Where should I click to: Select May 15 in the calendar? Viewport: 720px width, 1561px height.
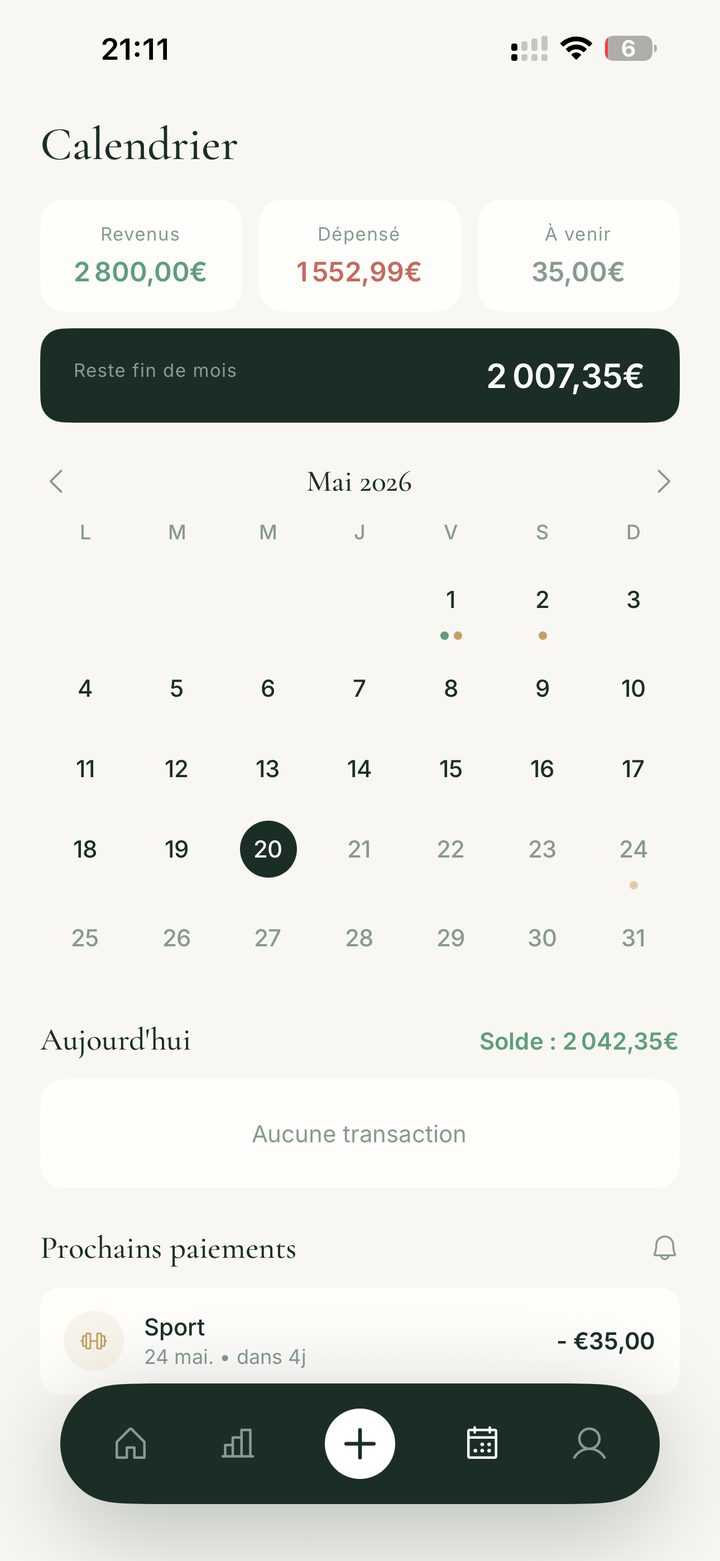click(x=451, y=769)
